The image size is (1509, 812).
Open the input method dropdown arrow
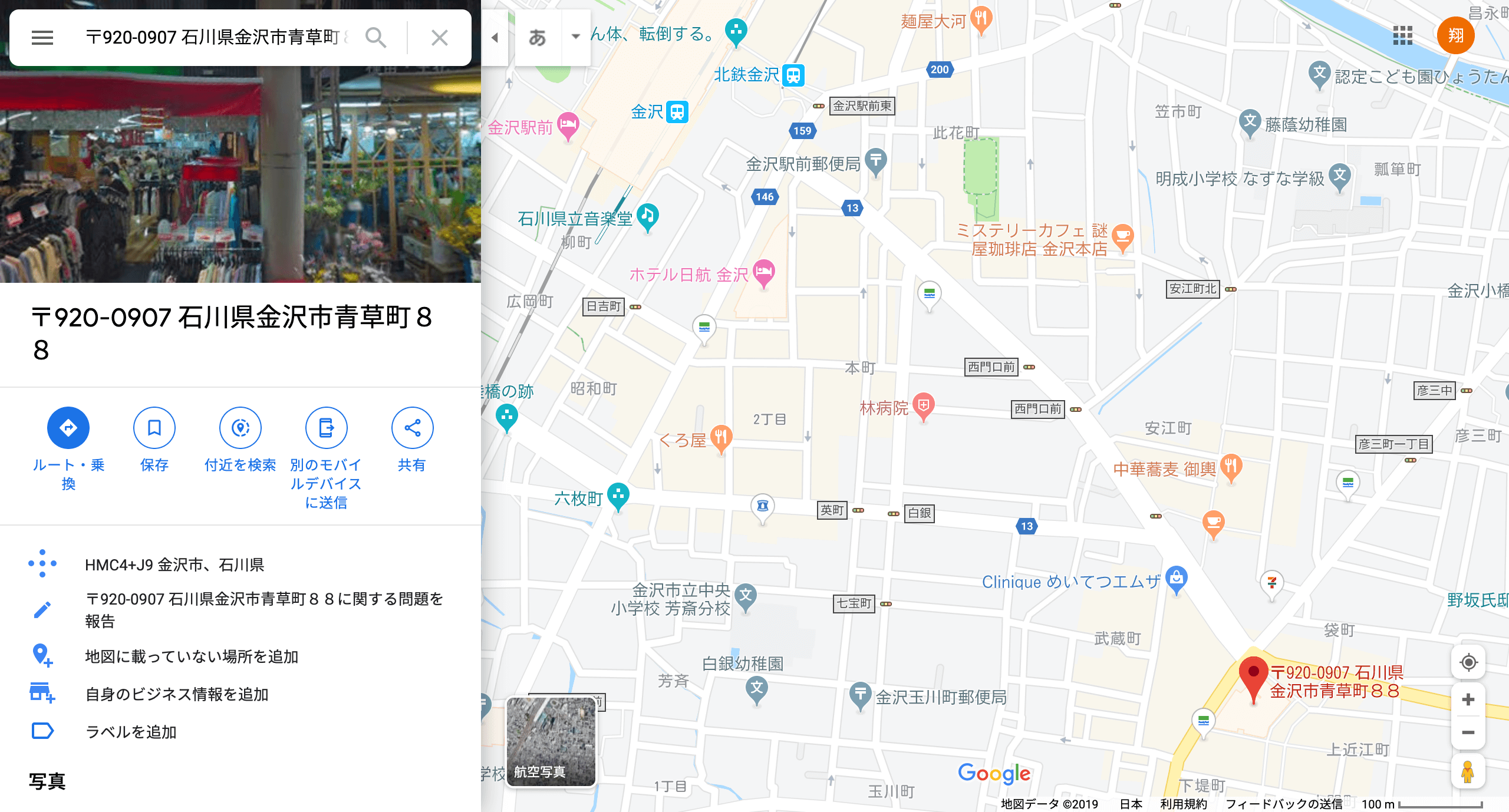pyautogui.click(x=575, y=37)
